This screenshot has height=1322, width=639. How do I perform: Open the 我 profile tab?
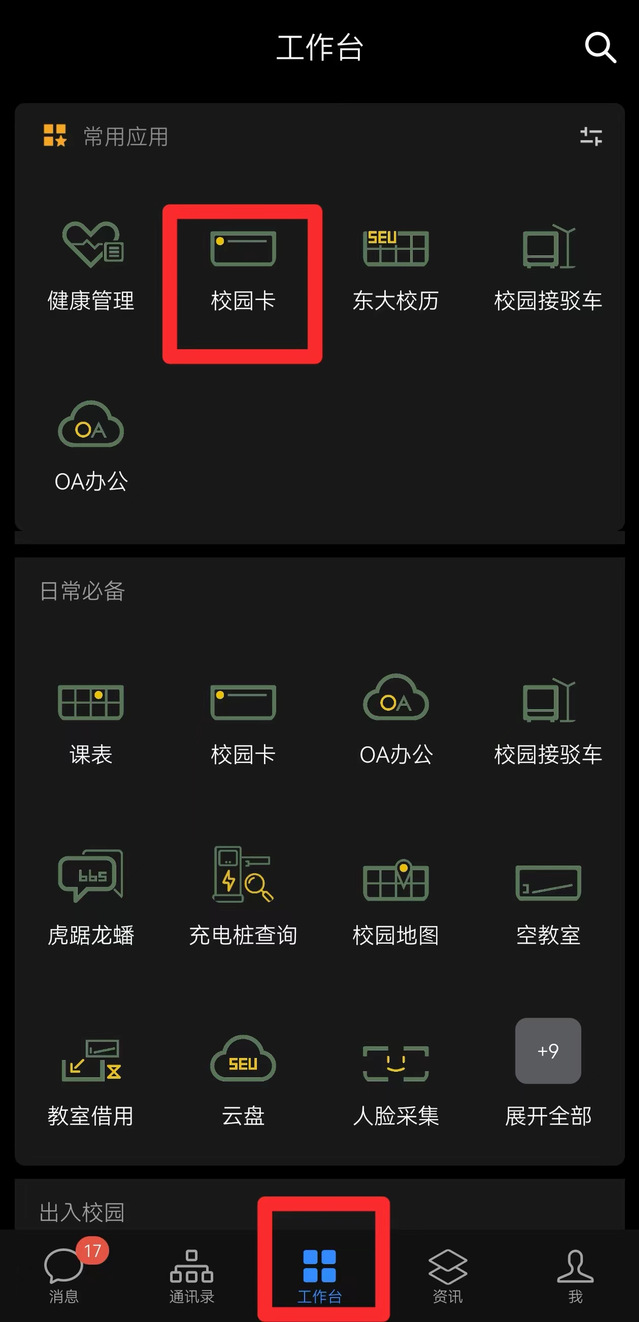pyautogui.click(x=575, y=1275)
